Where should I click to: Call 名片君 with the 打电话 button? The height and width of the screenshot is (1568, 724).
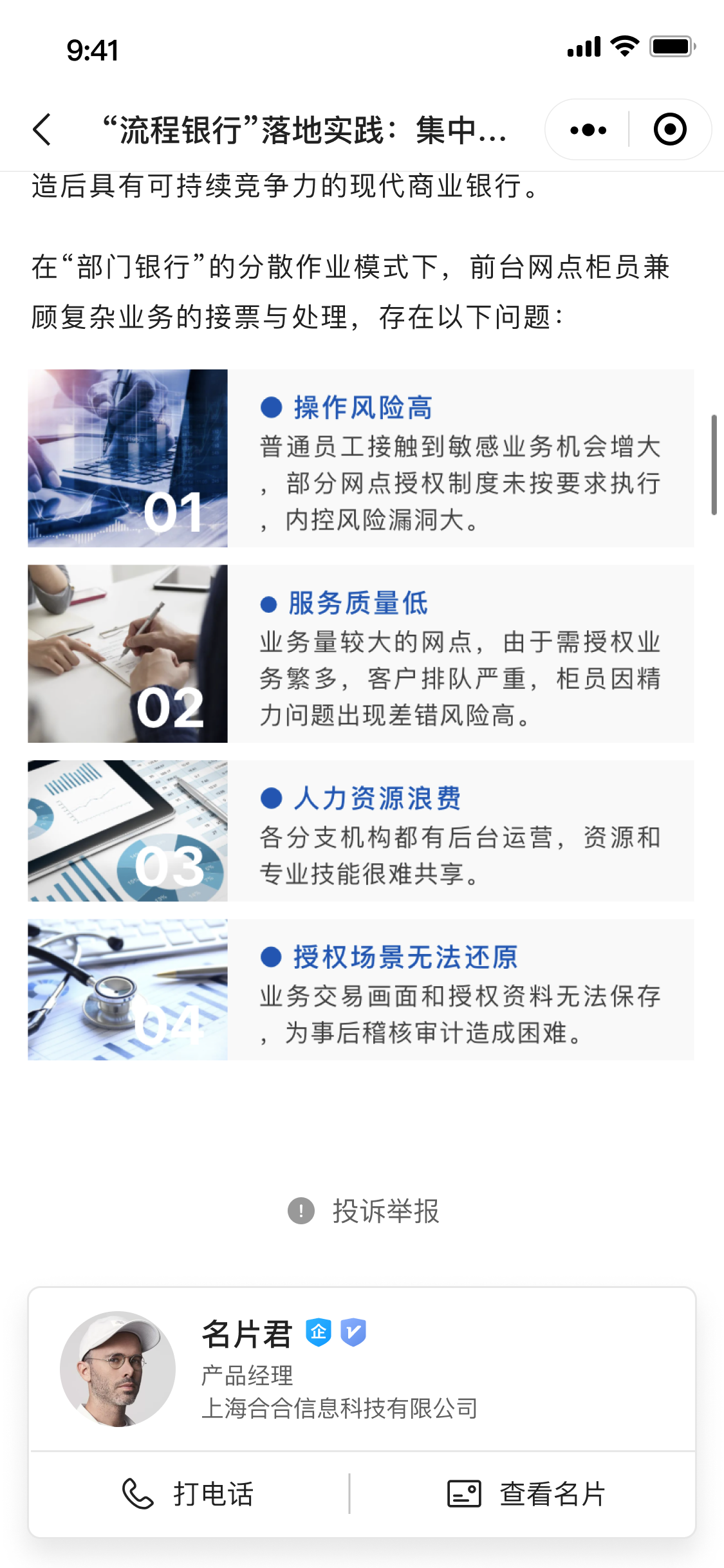189,1494
